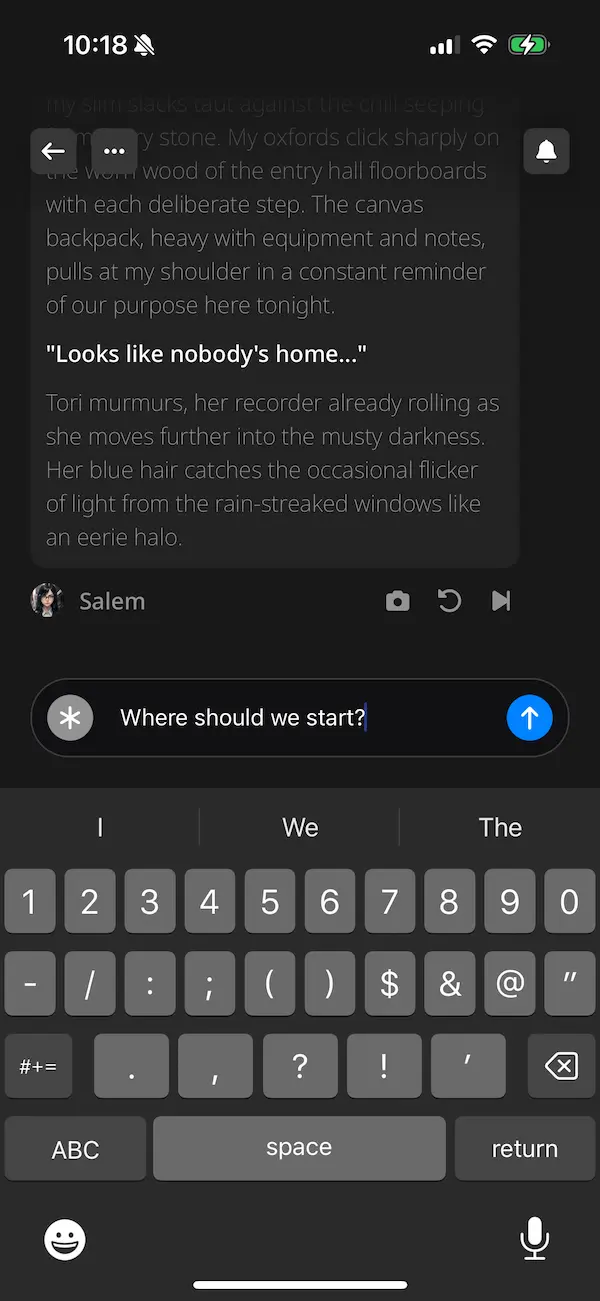Hit the backspace key

tap(561, 1066)
